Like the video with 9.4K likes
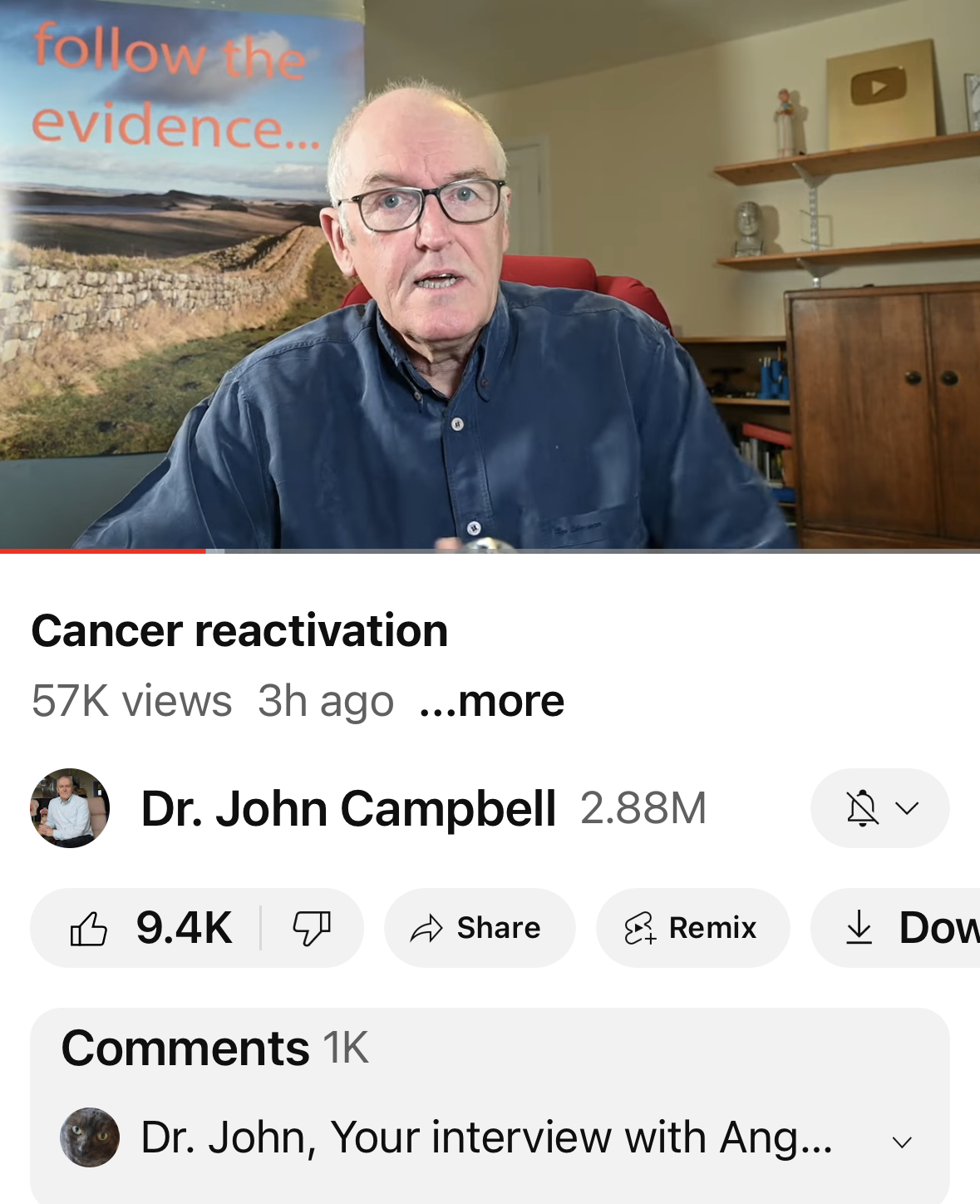 [150, 928]
